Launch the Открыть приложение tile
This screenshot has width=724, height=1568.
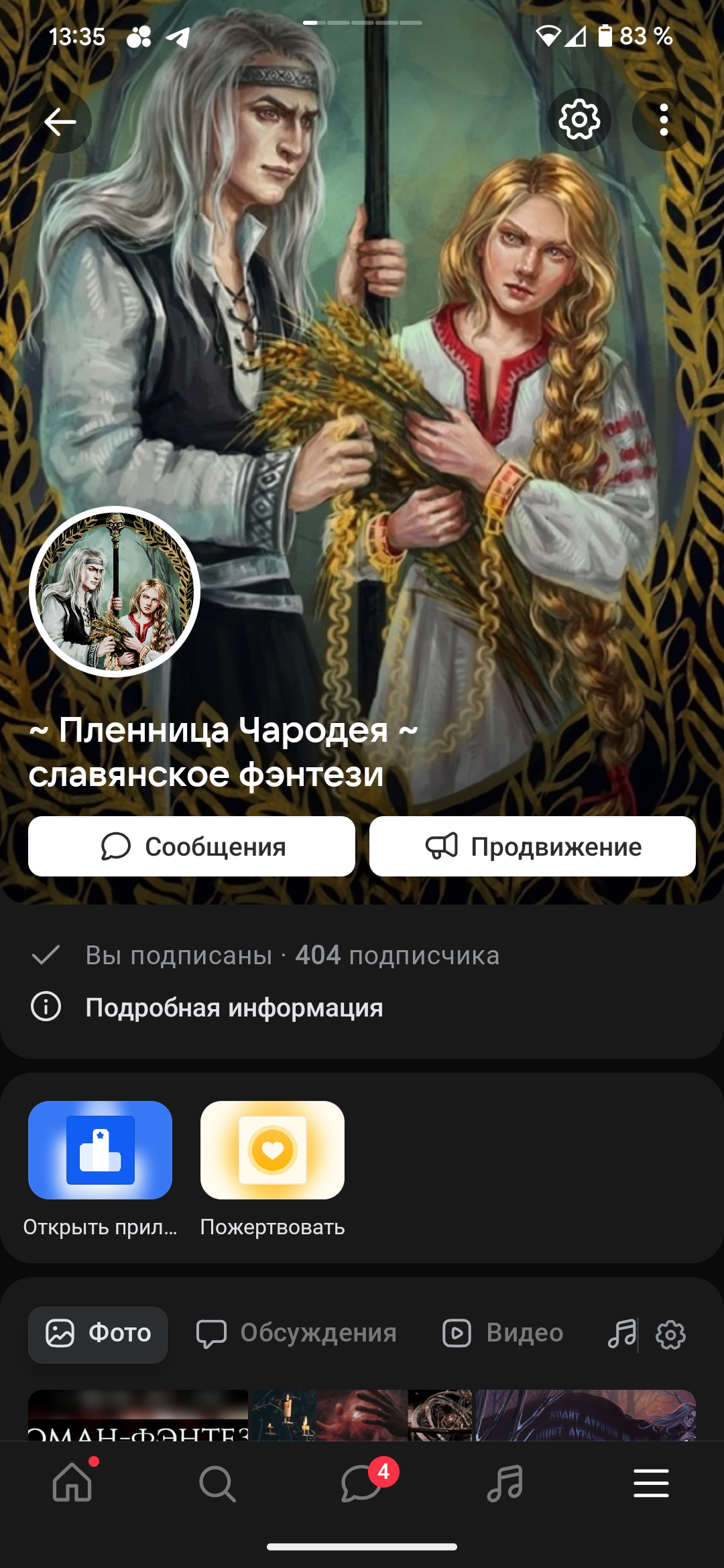101,1151
